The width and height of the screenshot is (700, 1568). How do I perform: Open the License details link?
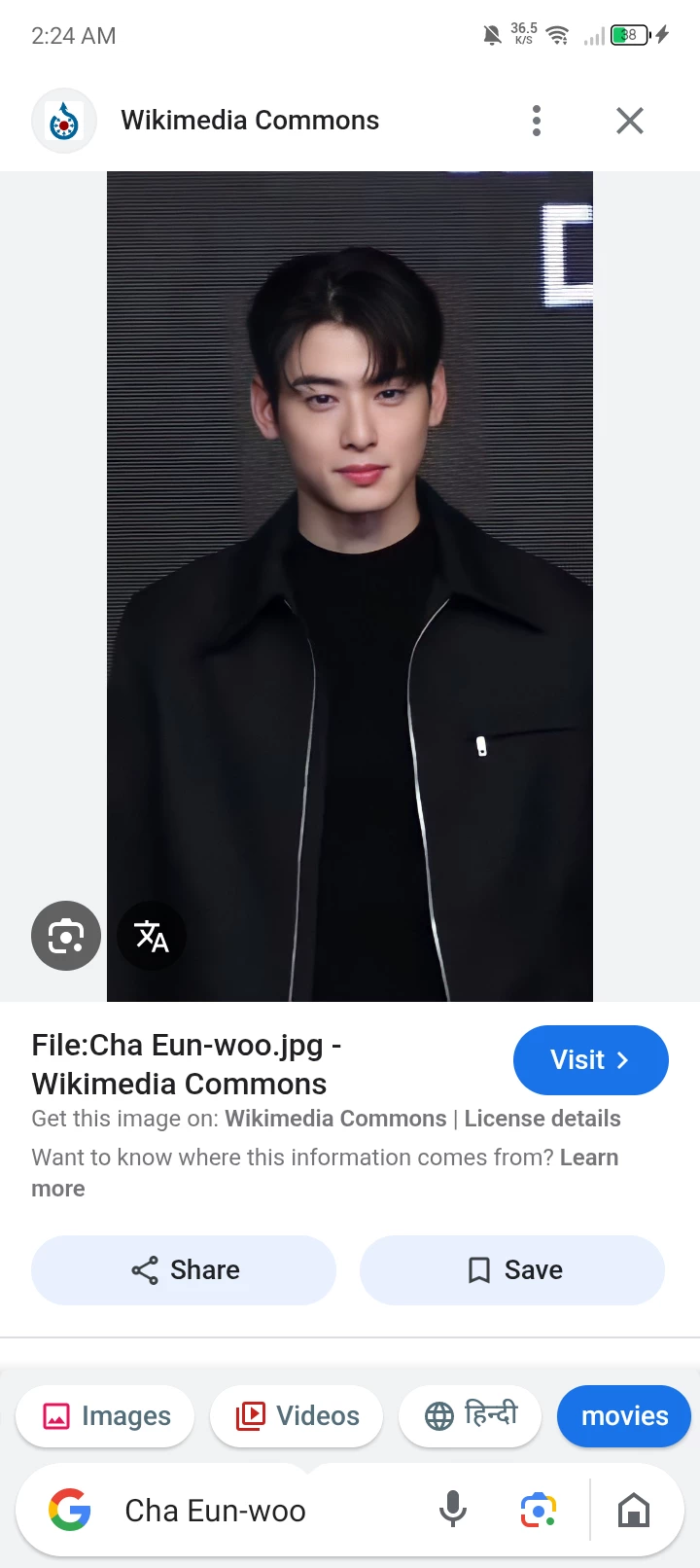click(542, 1119)
